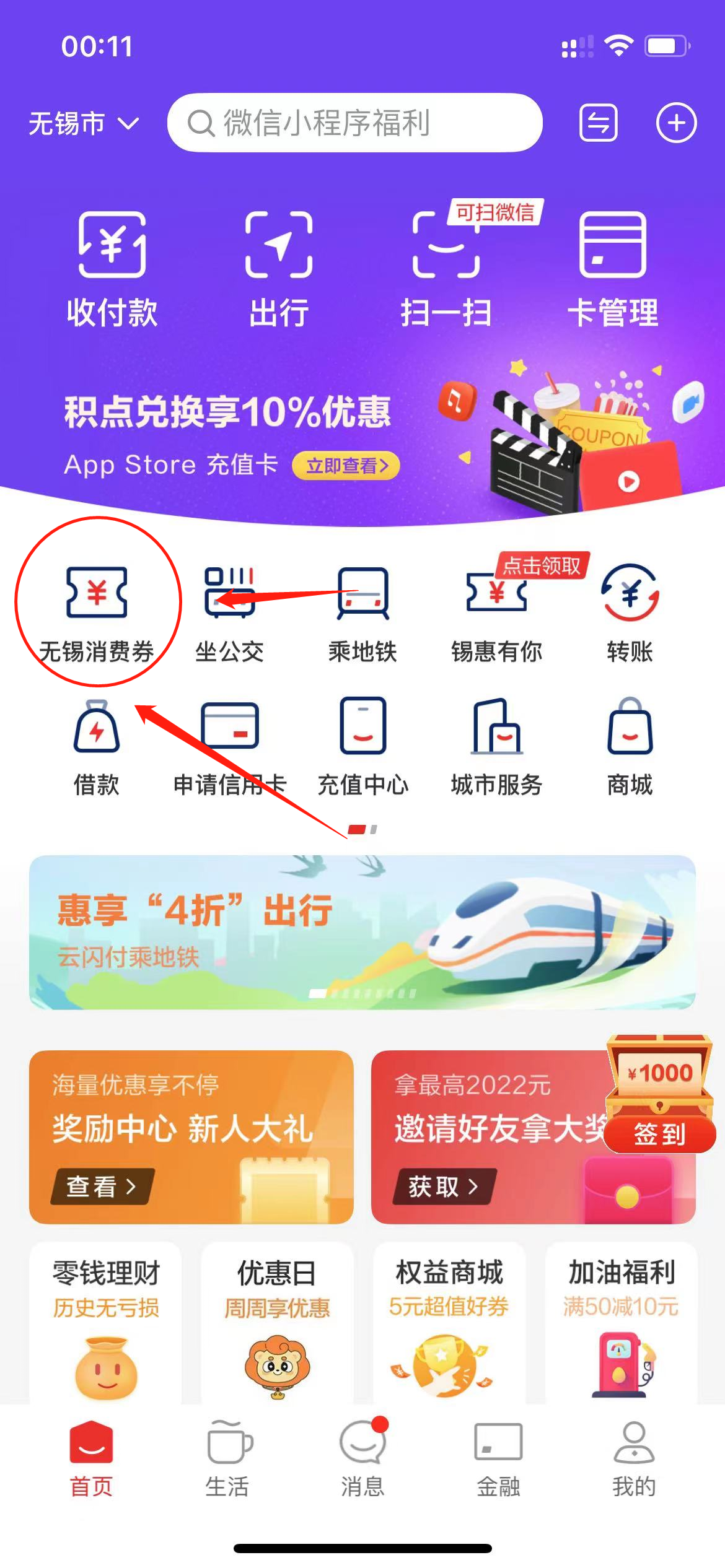The image size is (725, 1568).
Task: Open 收付款 payment code
Action: [112, 268]
